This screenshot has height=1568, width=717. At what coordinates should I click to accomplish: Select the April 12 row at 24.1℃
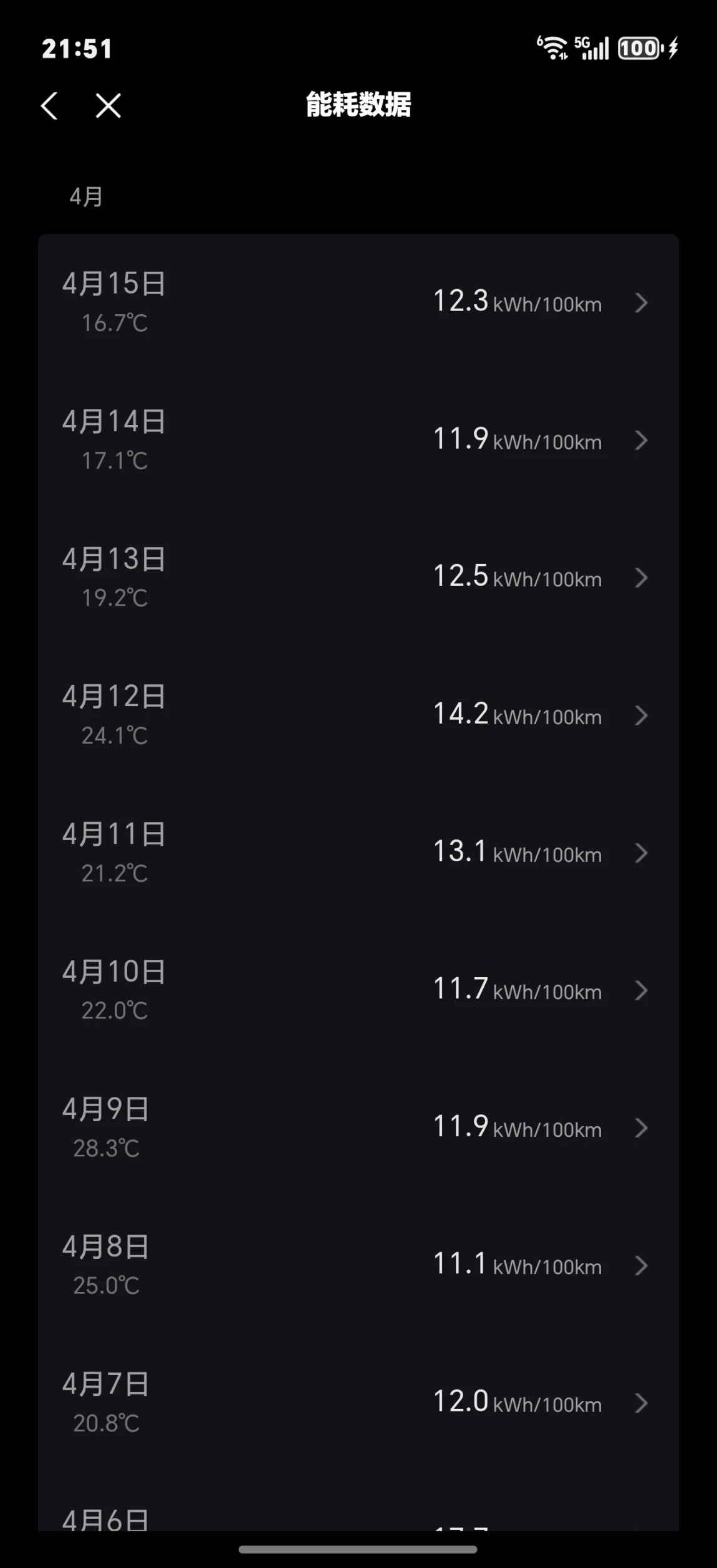point(358,715)
